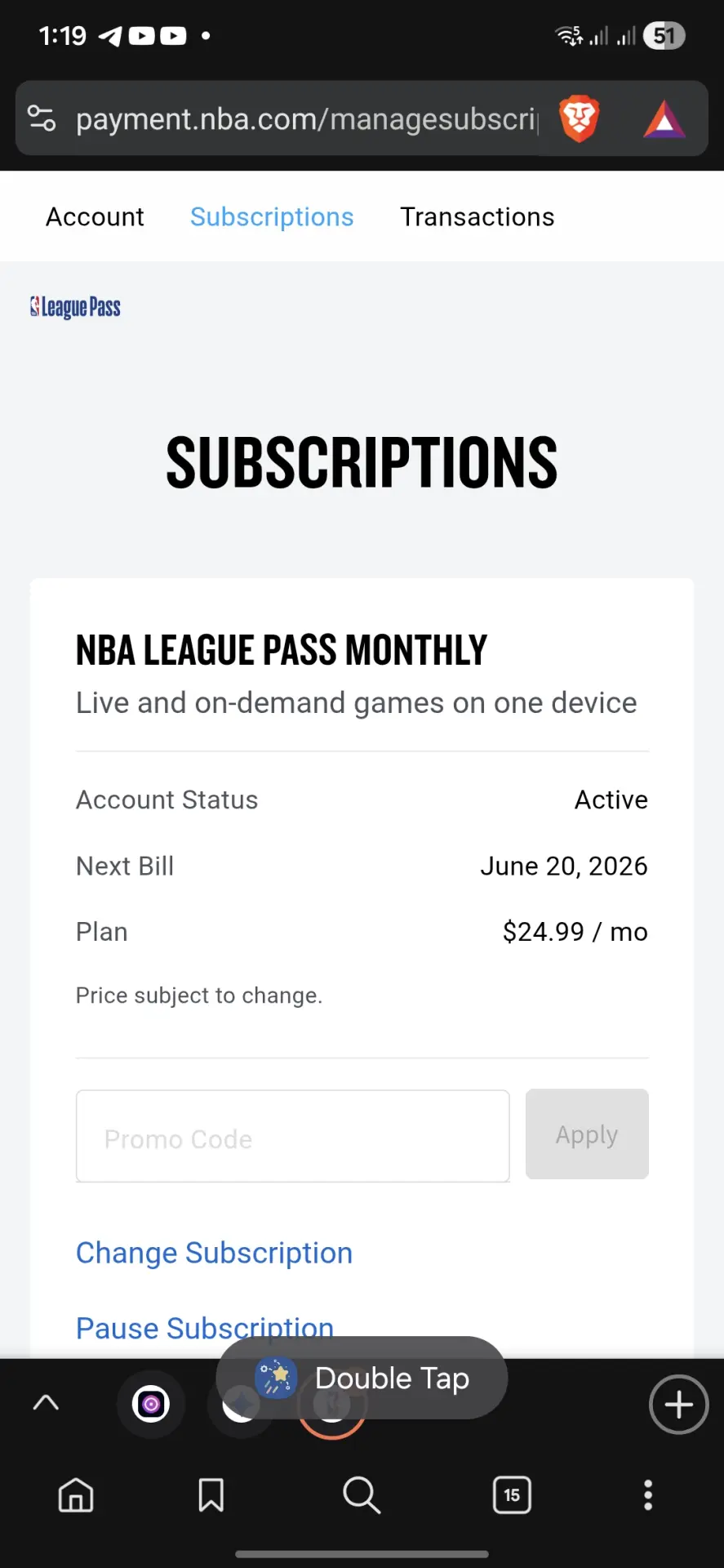The image size is (724, 1568).
Task: Tap the payment.nba.com address bar
Action: (x=307, y=119)
